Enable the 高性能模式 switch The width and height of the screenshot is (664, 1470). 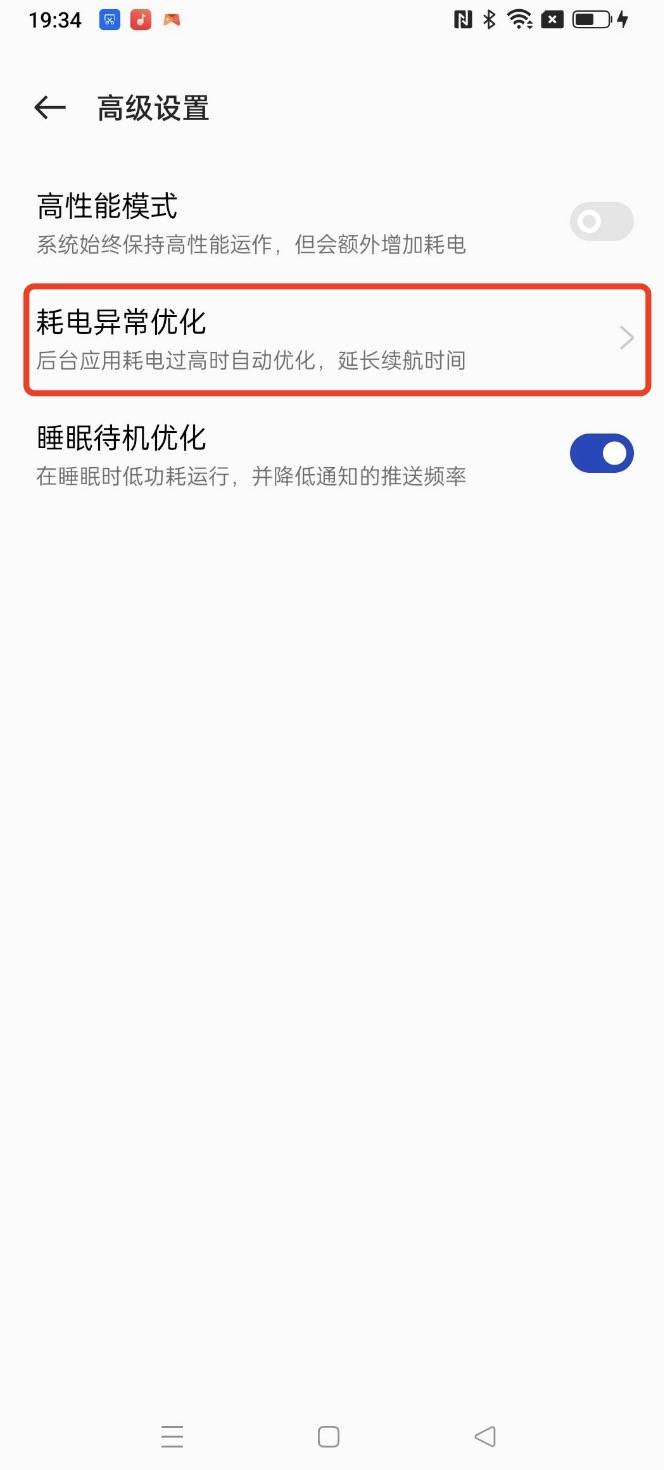point(601,221)
